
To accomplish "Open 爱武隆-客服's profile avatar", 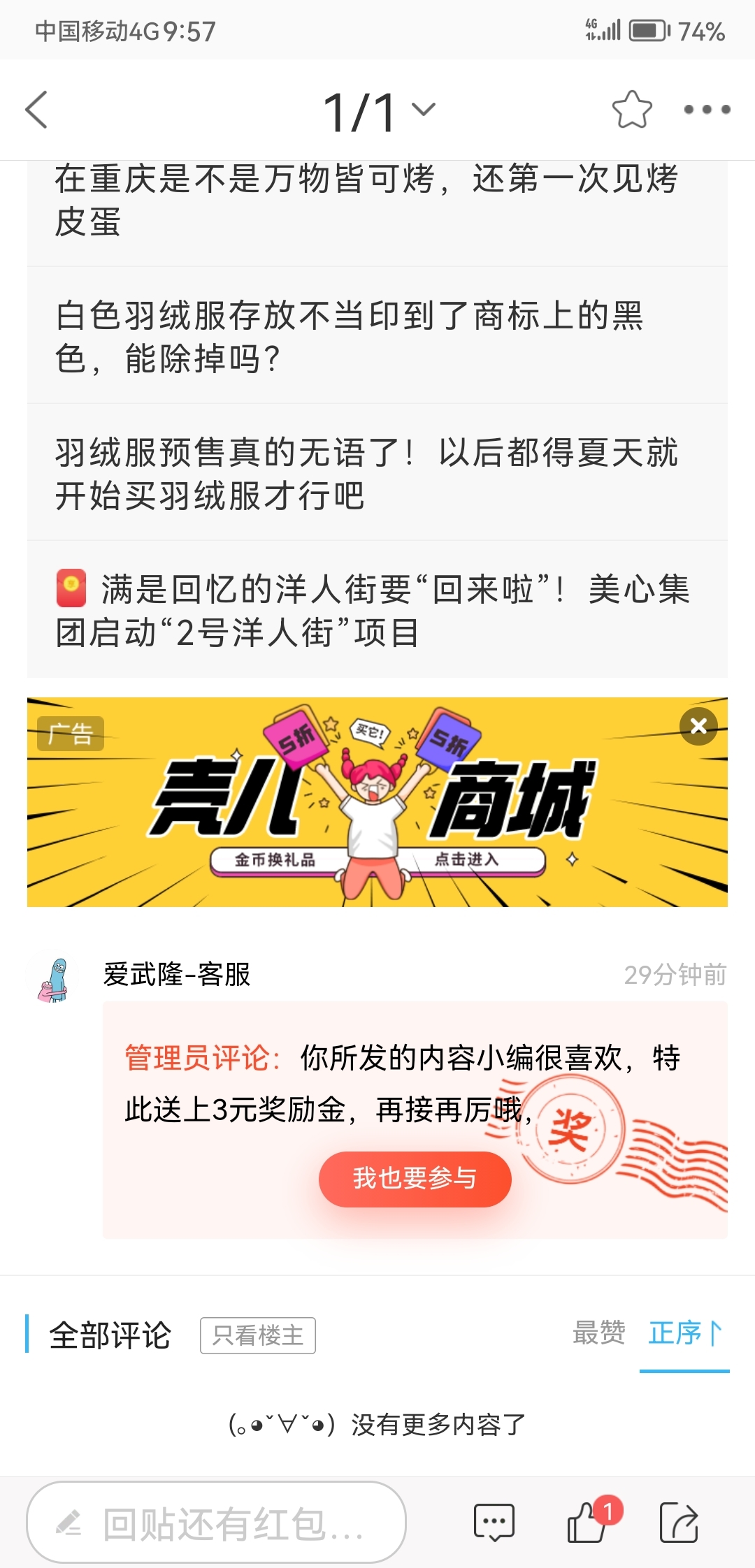I will [x=55, y=980].
